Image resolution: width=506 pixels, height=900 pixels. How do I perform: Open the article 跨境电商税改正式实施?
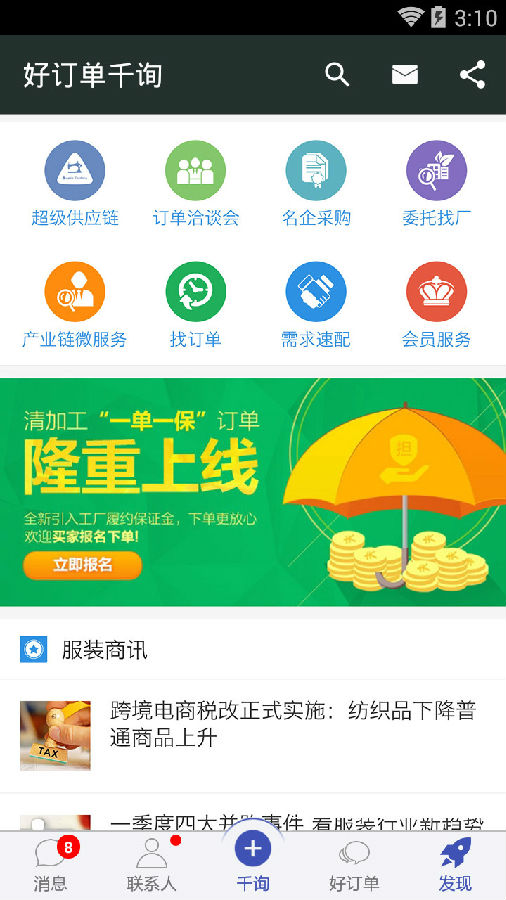coord(253,736)
